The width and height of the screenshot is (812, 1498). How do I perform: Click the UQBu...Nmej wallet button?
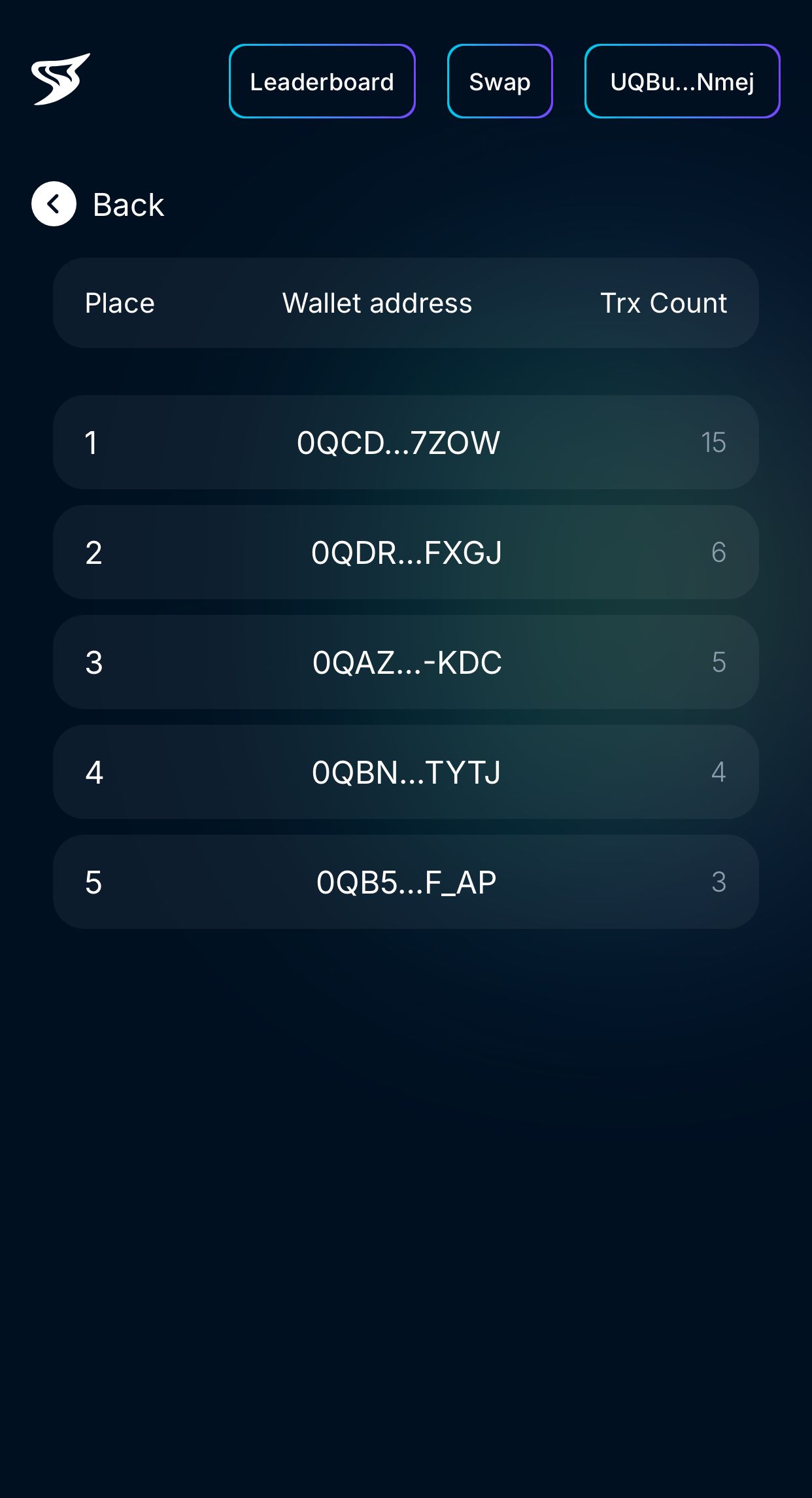click(681, 80)
